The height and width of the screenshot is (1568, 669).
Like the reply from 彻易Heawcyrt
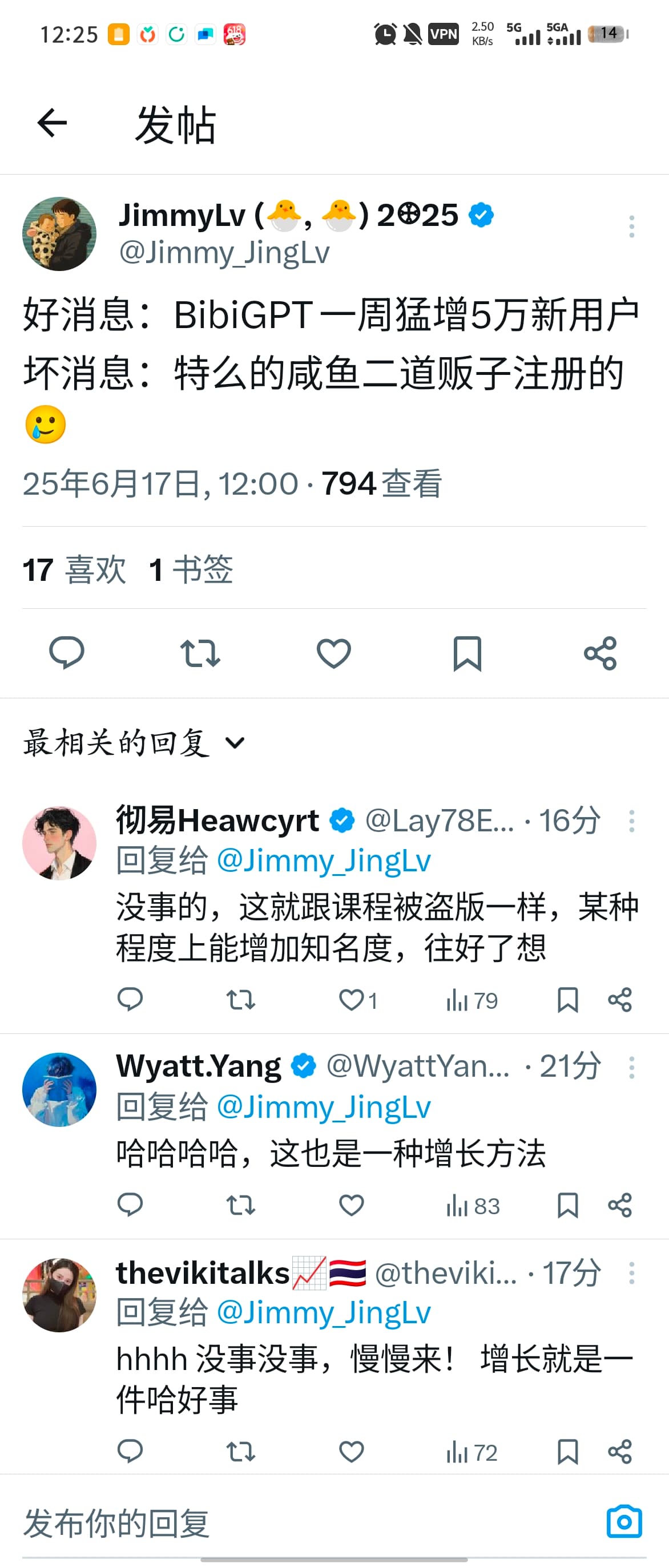(358, 1000)
